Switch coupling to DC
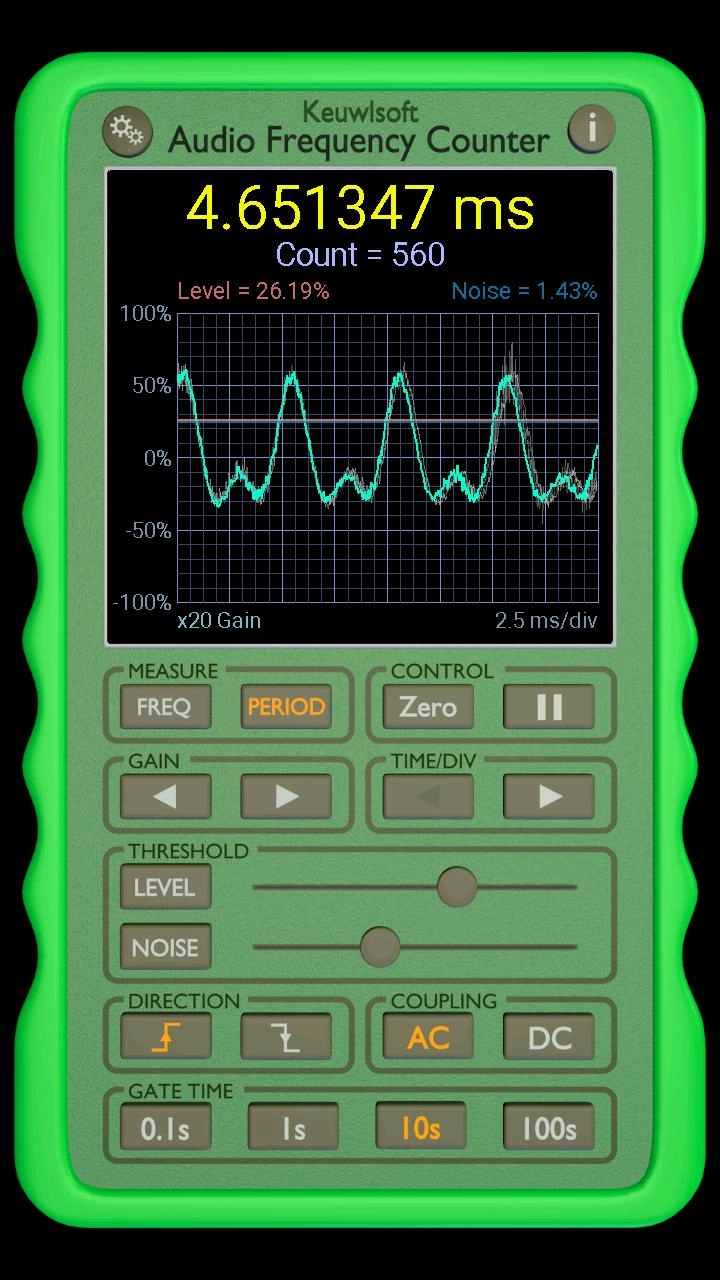Screen dimensions: 720x1280 click(x=549, y=1037)
